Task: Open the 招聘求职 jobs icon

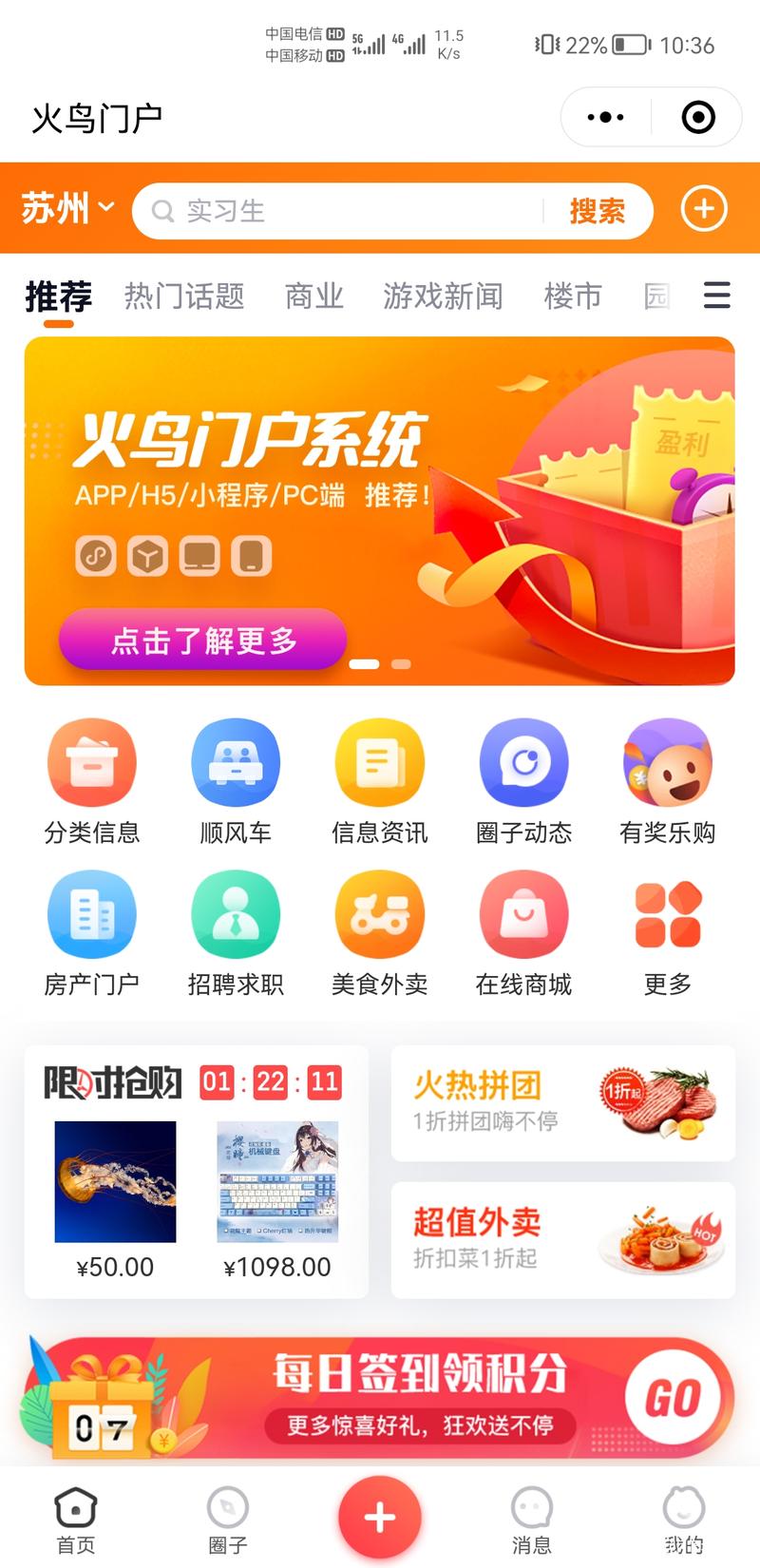Action: (x=236, y=914)
